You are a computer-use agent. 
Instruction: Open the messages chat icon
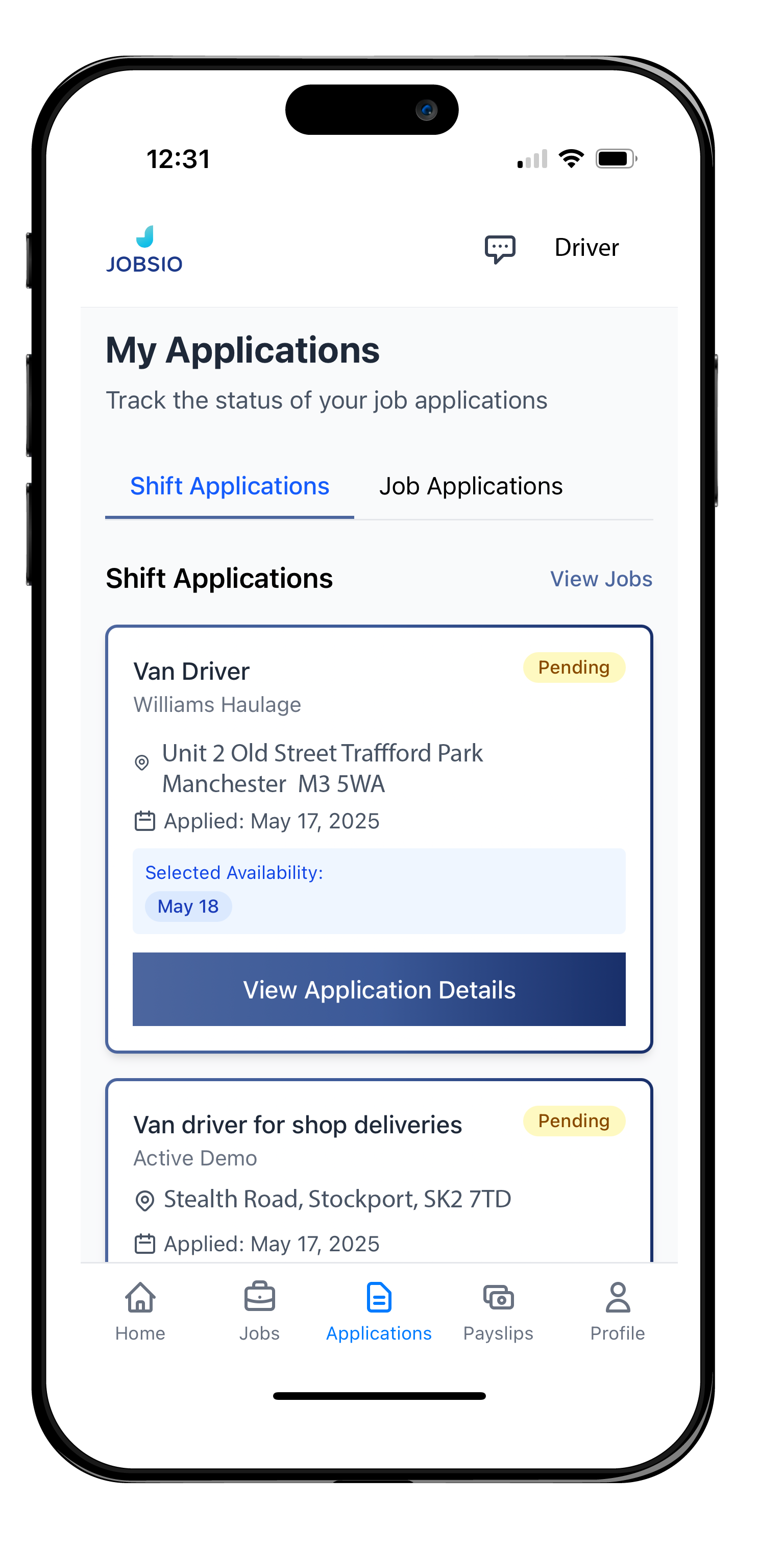[x=499, y=248]
